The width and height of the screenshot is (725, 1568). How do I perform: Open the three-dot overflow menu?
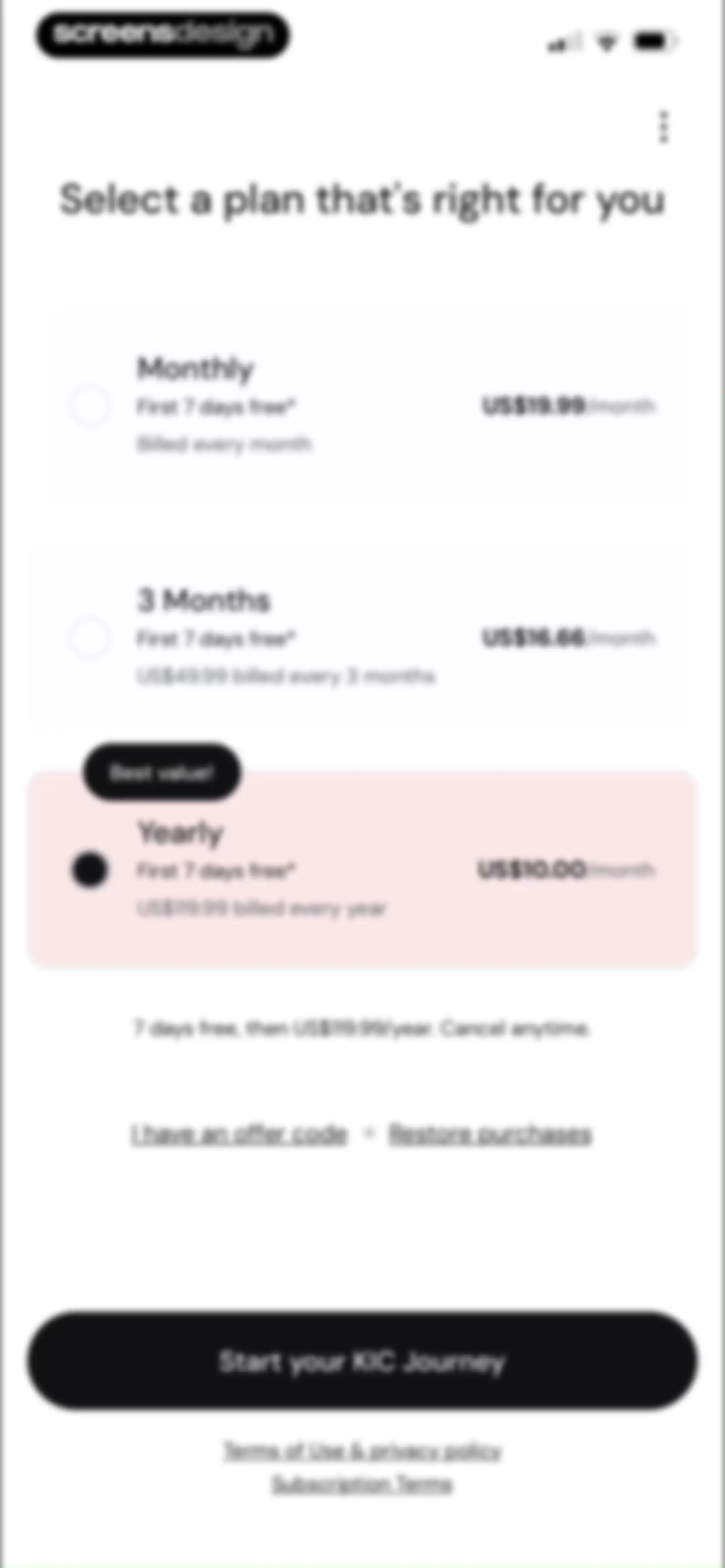(664, 127)
